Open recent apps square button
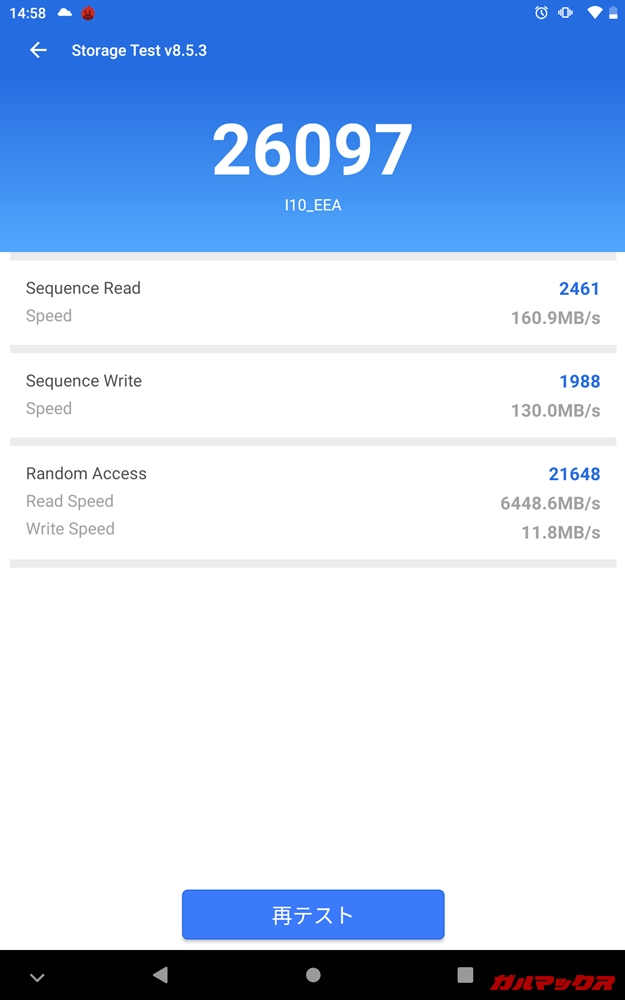Viewport: 625px width, 1000px height. point(465,975)
